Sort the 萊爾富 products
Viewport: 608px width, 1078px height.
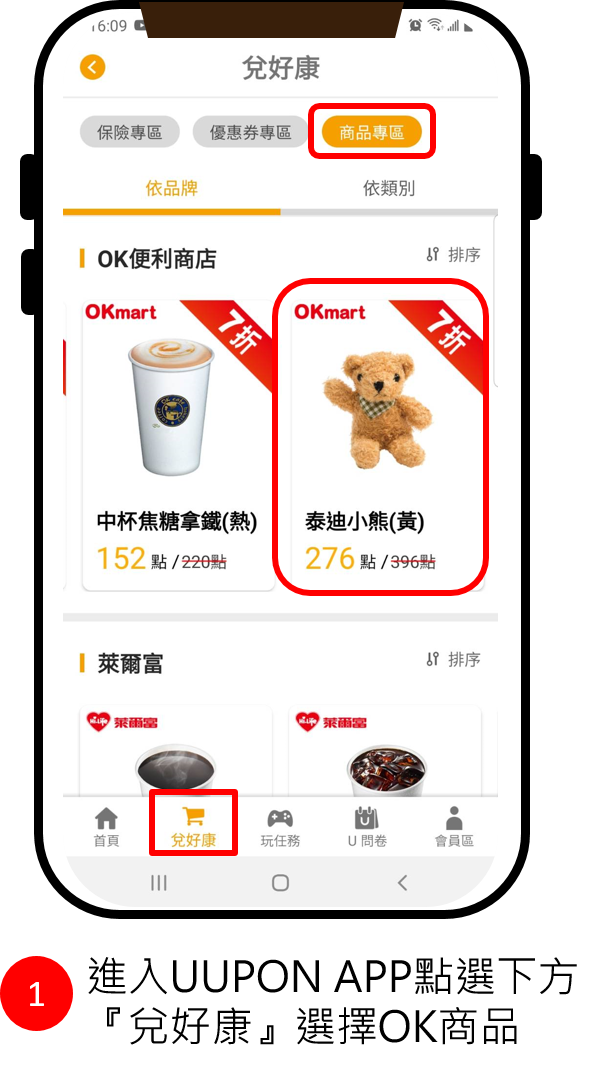coord(453,659)
